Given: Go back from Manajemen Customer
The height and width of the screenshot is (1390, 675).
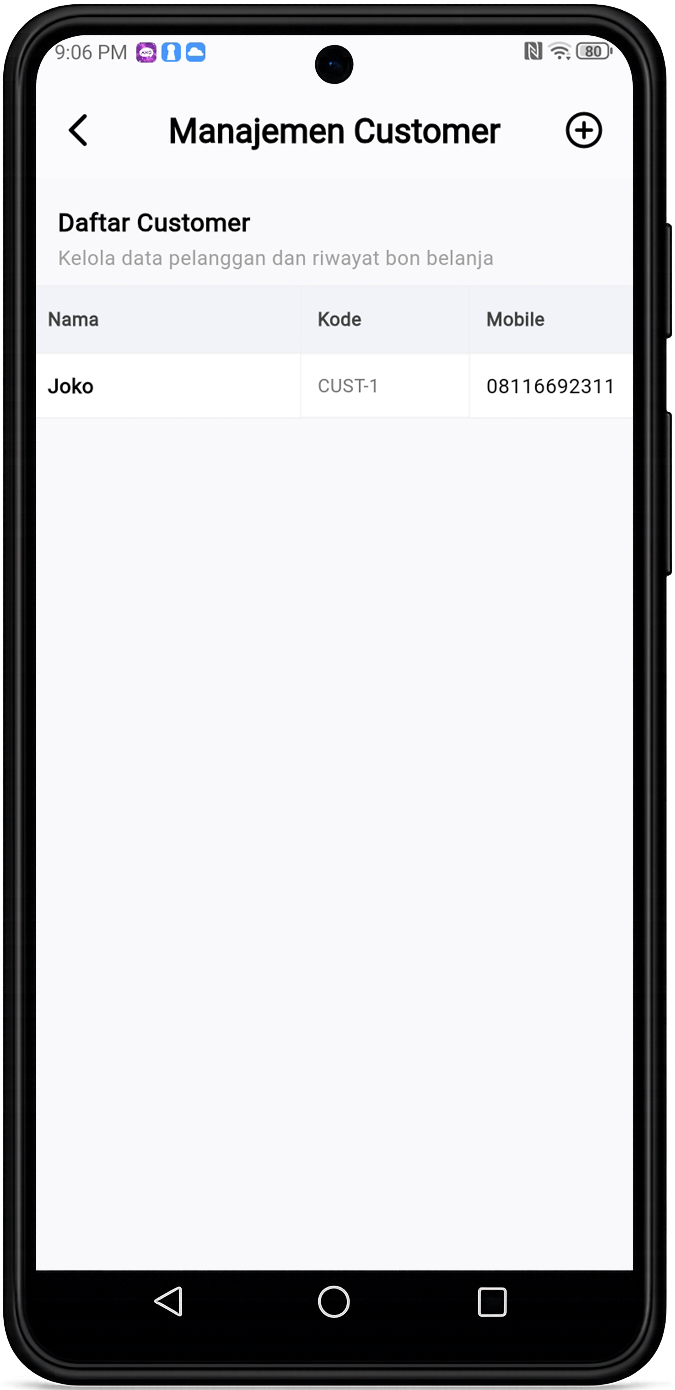Looking at the screenshot, I should pos(78,130).
